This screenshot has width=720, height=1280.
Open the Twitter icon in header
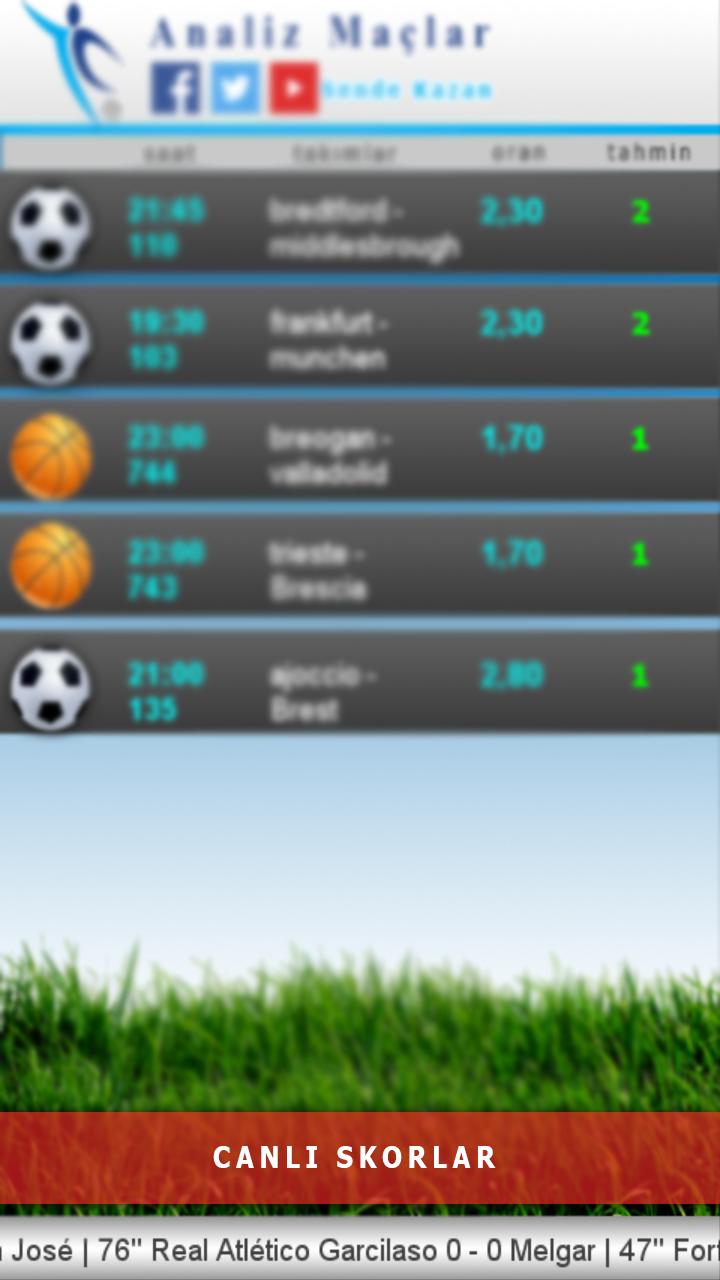tap(235, 88)
